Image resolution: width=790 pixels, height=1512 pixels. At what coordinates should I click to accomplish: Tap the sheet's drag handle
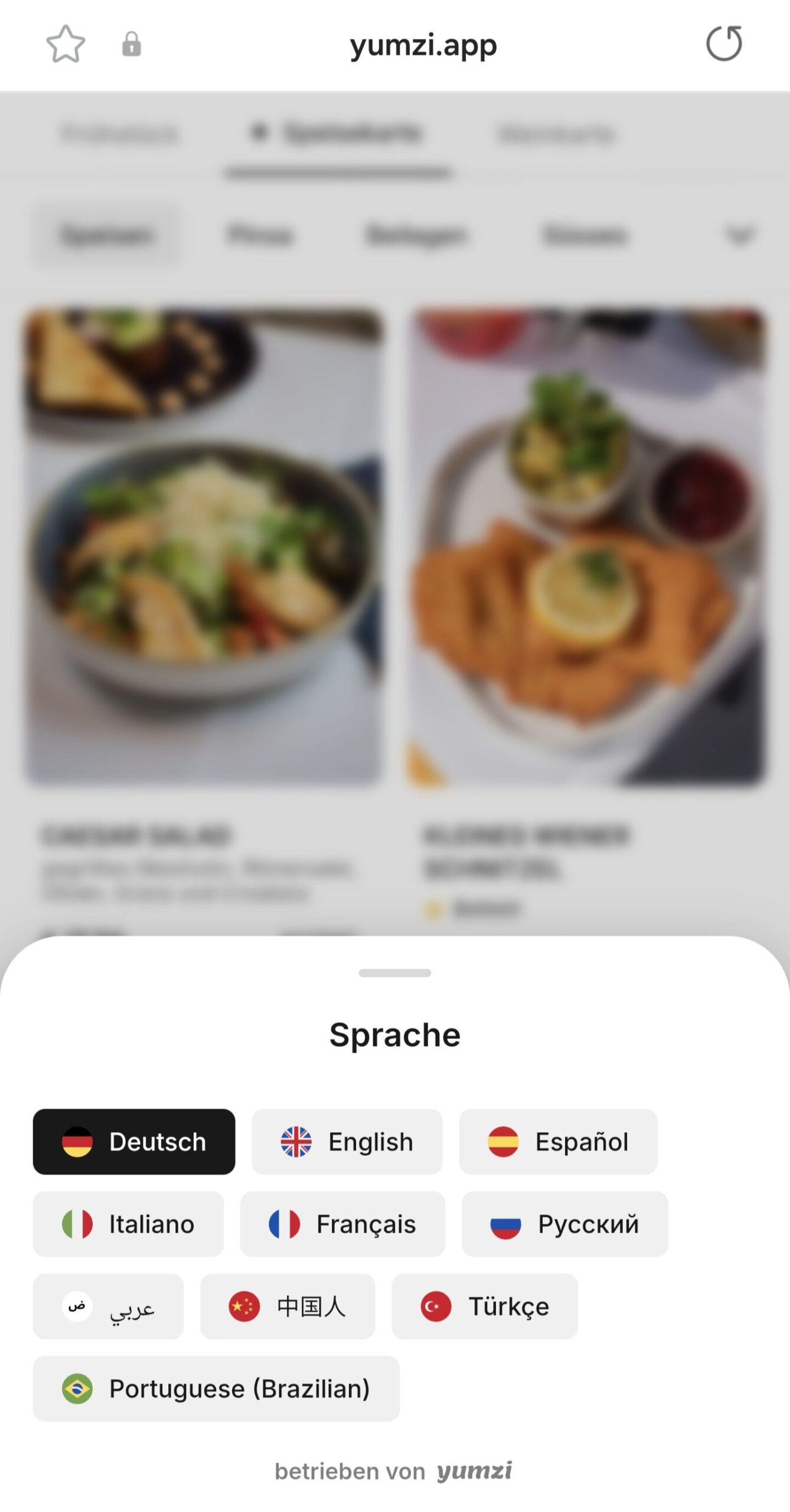(x=394, y=973)
